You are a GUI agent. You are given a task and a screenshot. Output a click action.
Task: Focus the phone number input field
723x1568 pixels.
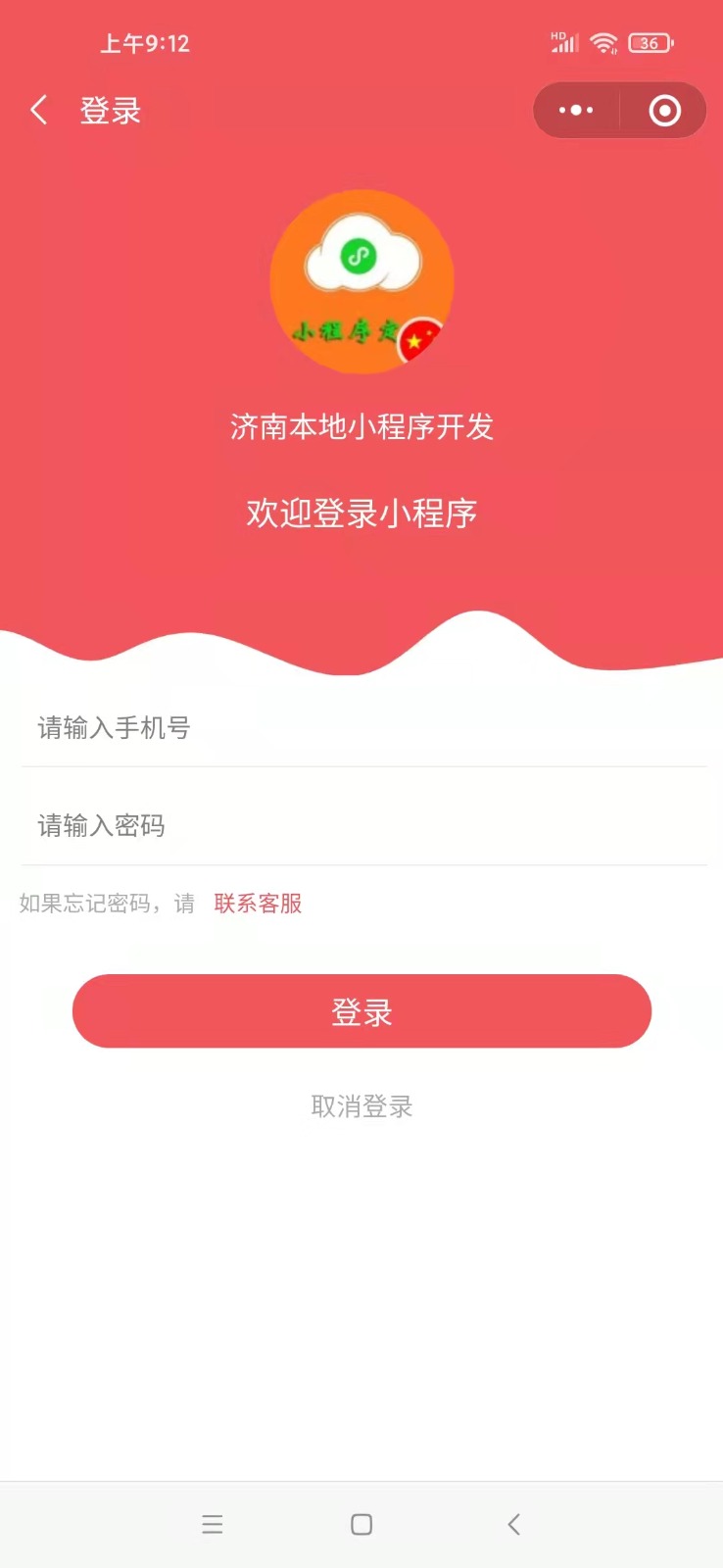[x=362, y=727]
